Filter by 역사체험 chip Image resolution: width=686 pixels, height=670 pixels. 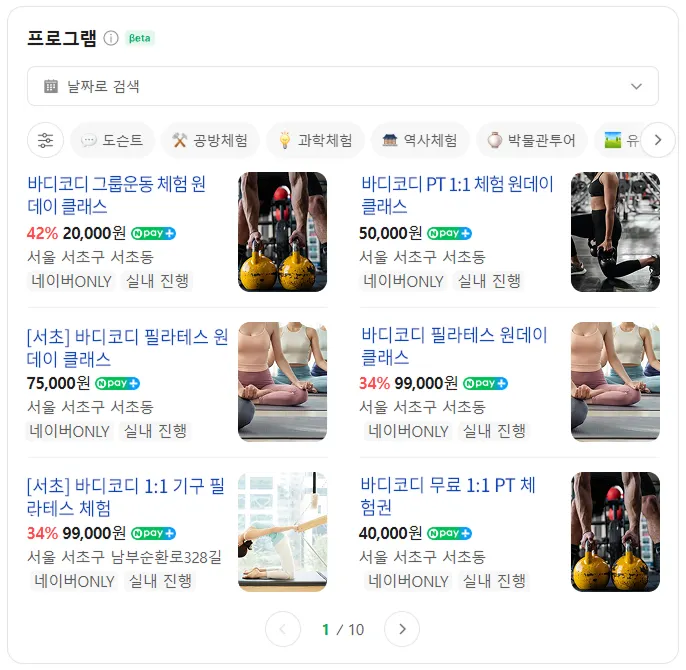point(419,140)
